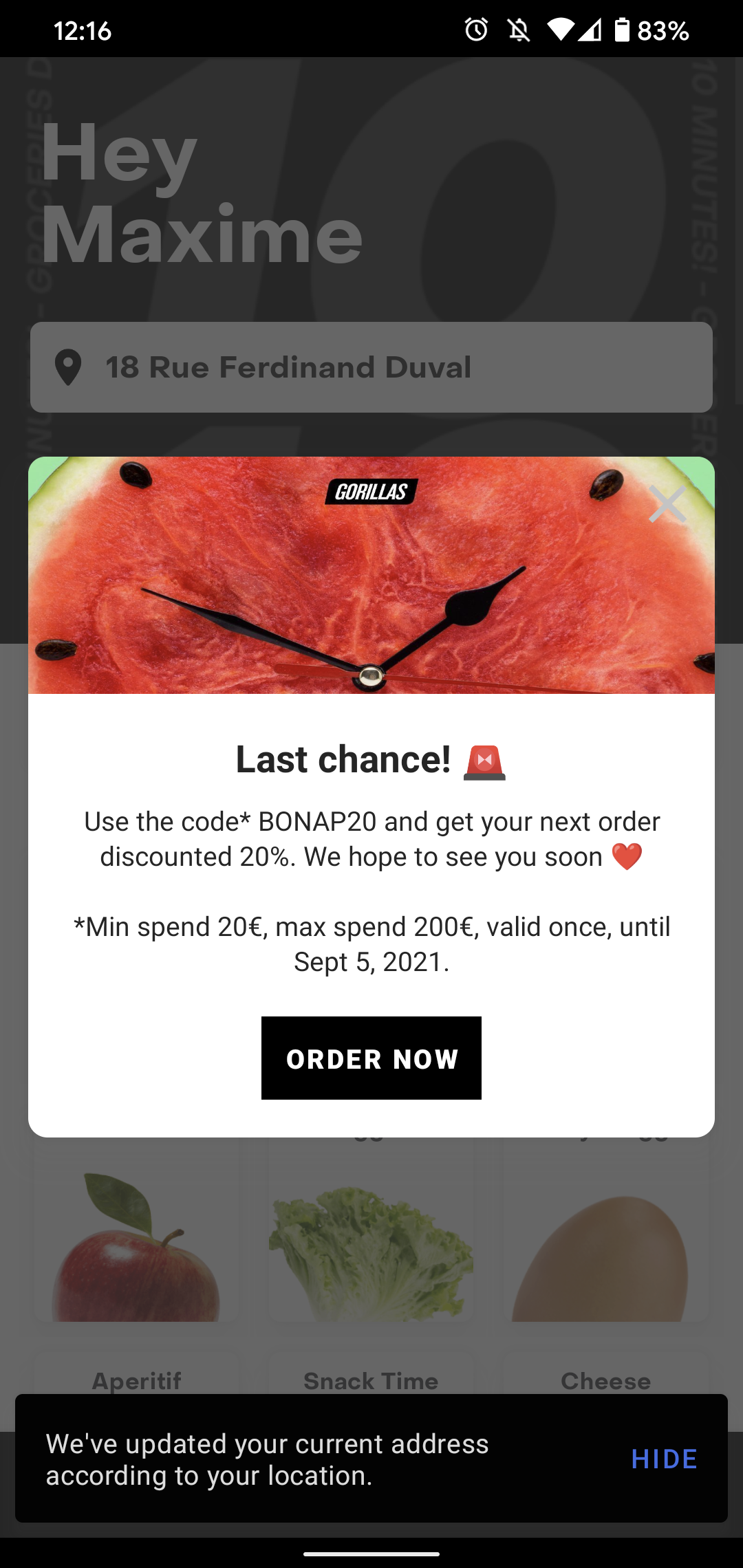Viewport: 743px width, 1568px height.
Task: Hide the address updated notification
Action: (x=664, y=1459)
